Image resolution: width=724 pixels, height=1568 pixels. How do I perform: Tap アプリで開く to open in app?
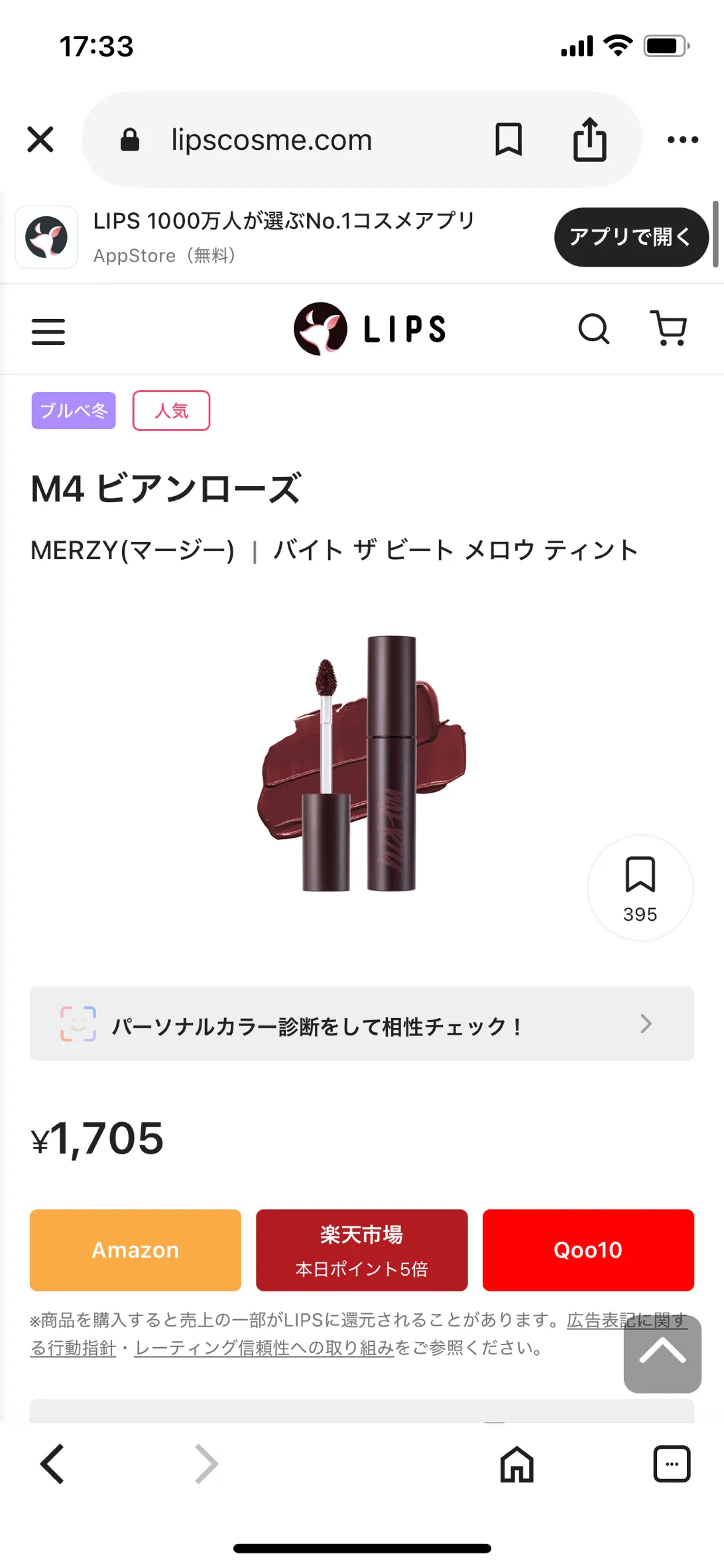[x=631, y=237]
